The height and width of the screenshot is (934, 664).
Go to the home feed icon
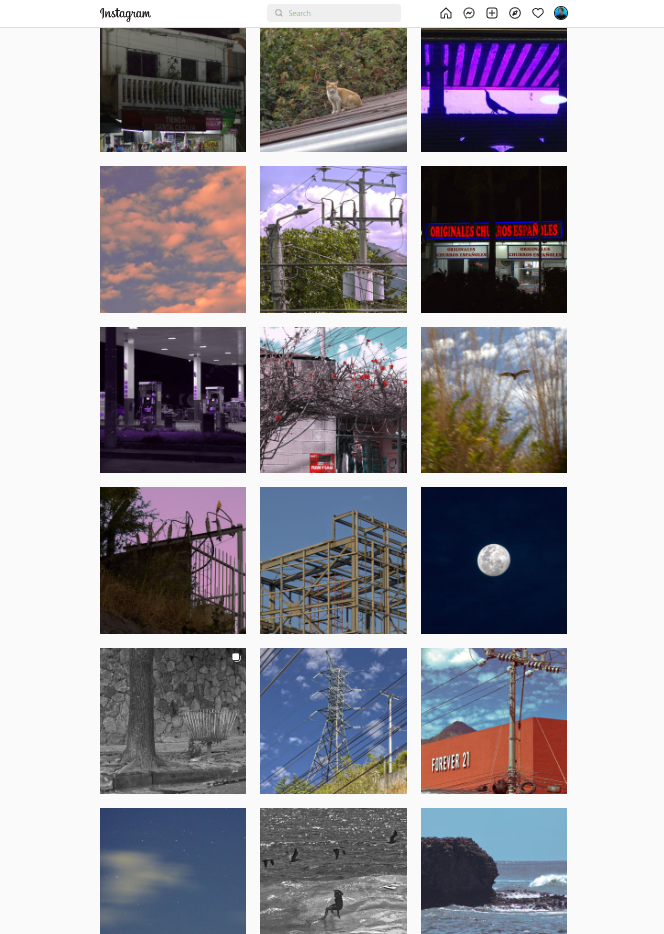[x=446, y=13]
